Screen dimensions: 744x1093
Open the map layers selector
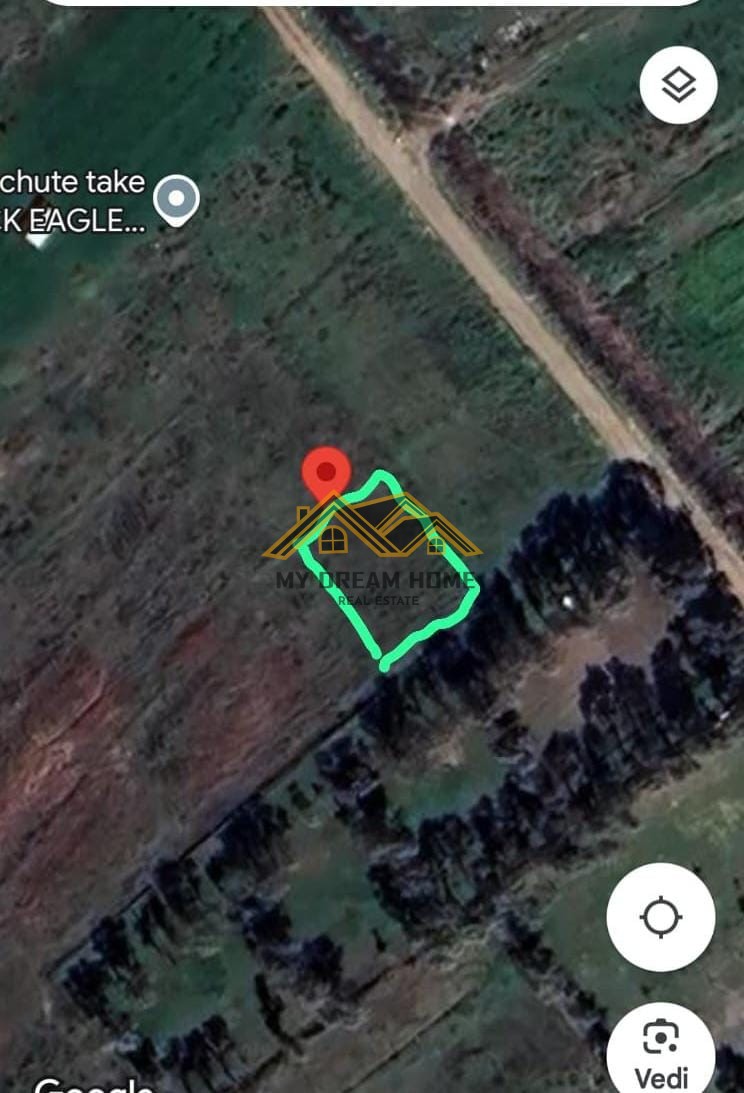[679, 85]
